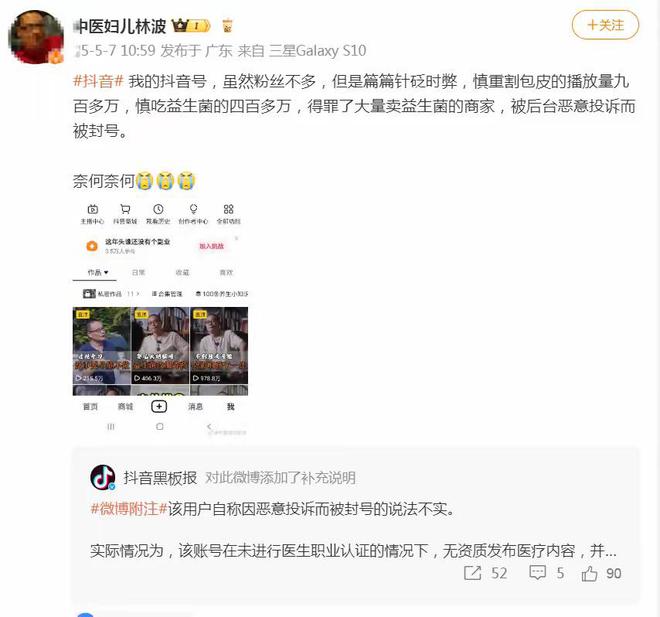Open the comments showing 5 replies
The image size is (660, 617).
pyautogui.click(x=547, y=573)
